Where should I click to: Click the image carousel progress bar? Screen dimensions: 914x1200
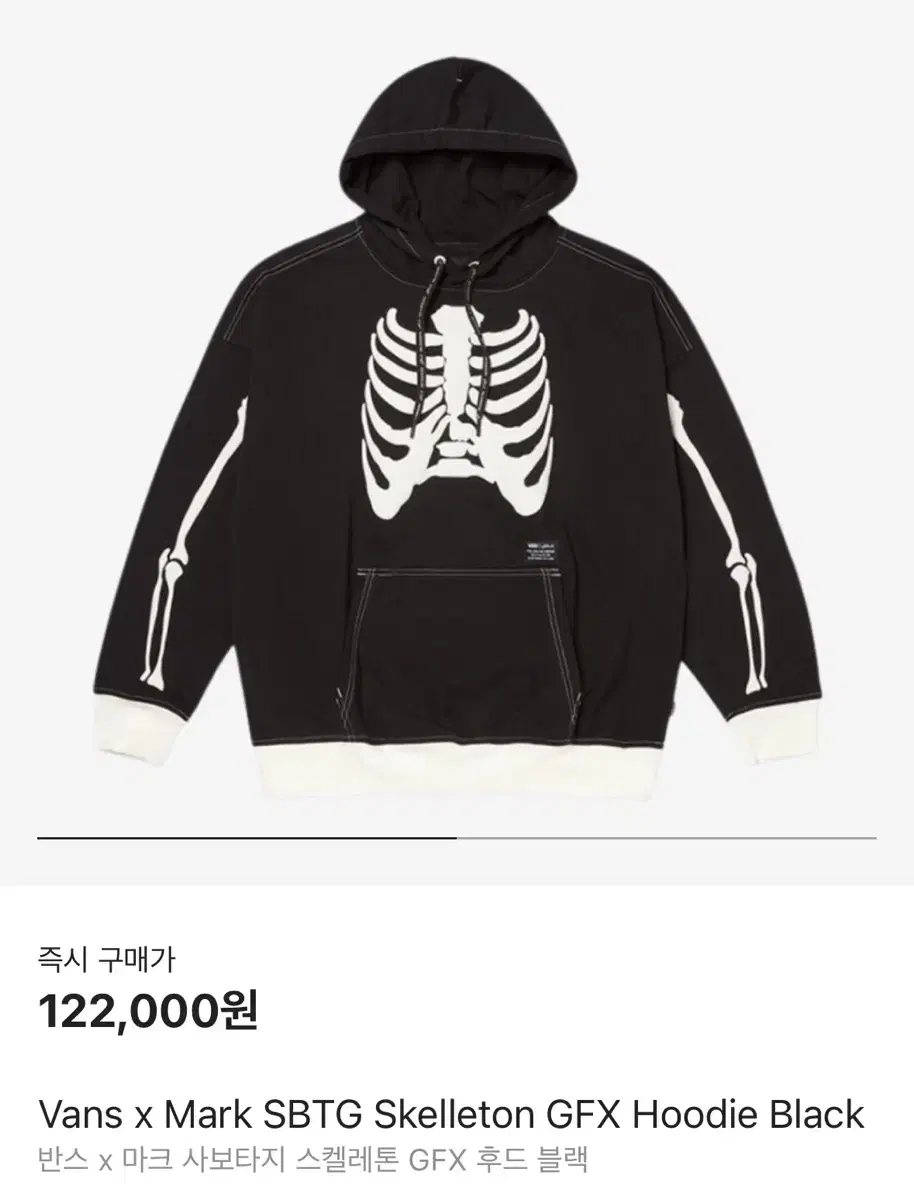point(456,837)
